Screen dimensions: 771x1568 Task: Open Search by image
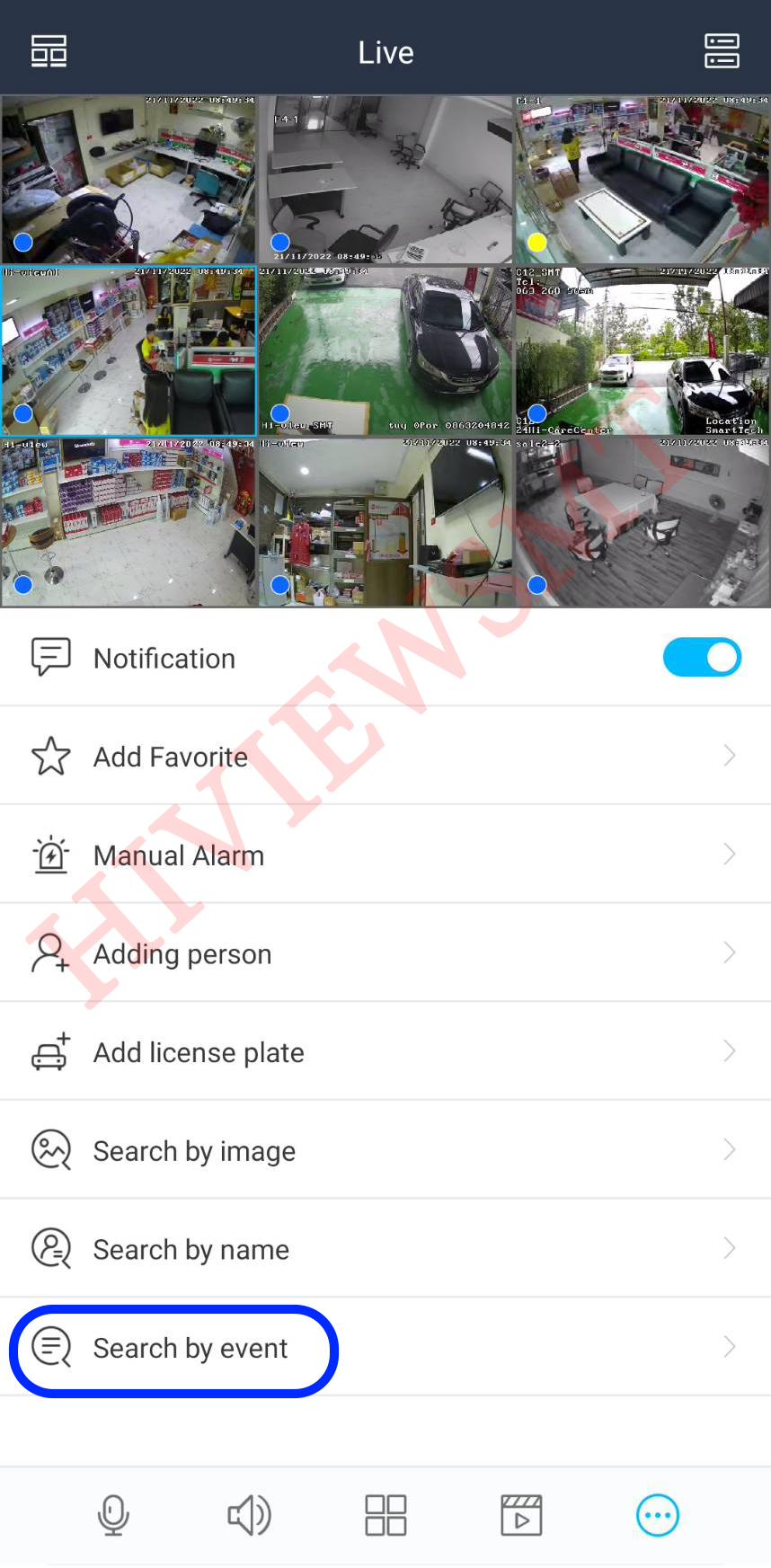tap(385, 1151)
